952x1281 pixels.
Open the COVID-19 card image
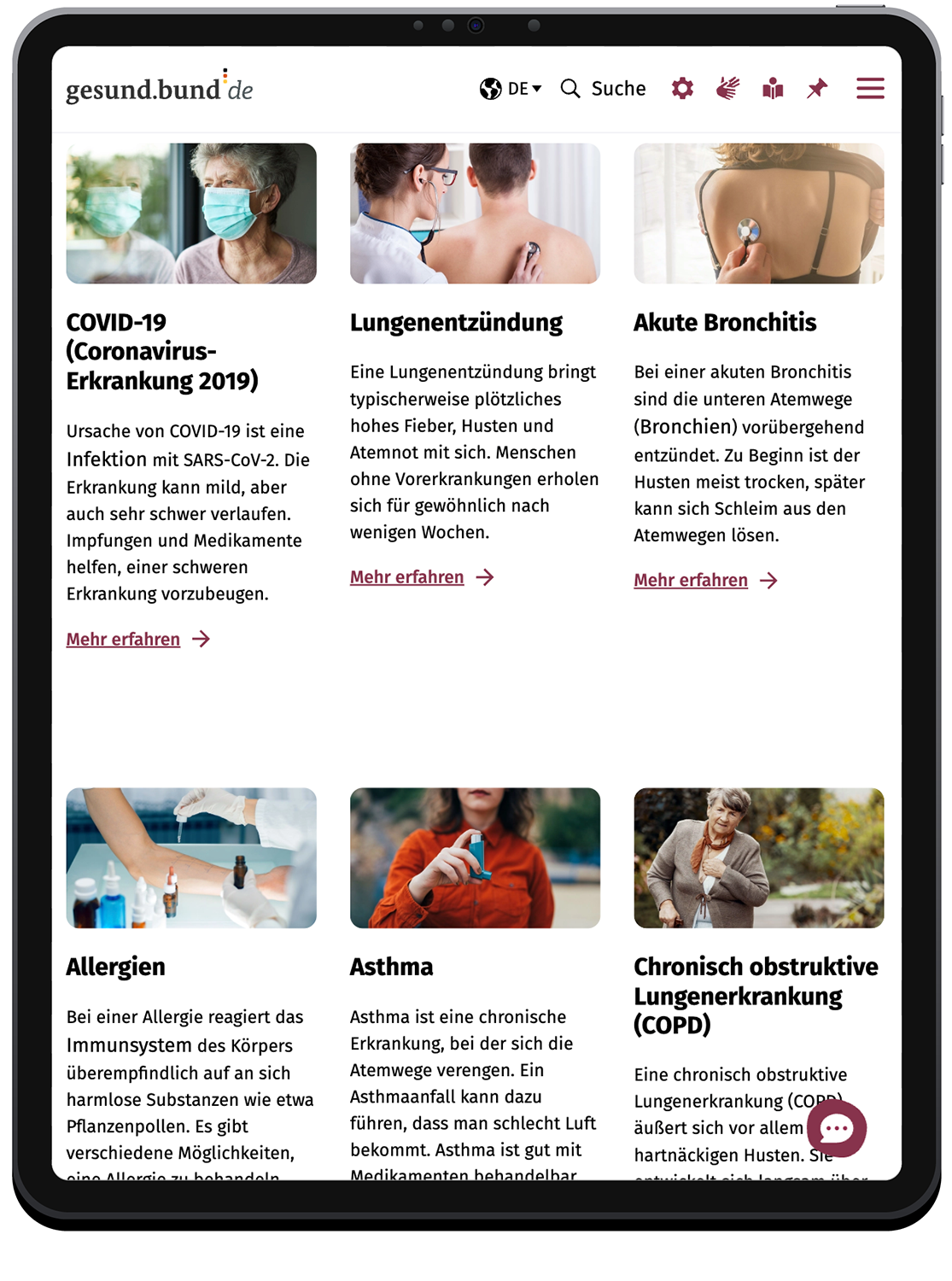[191, 213]
